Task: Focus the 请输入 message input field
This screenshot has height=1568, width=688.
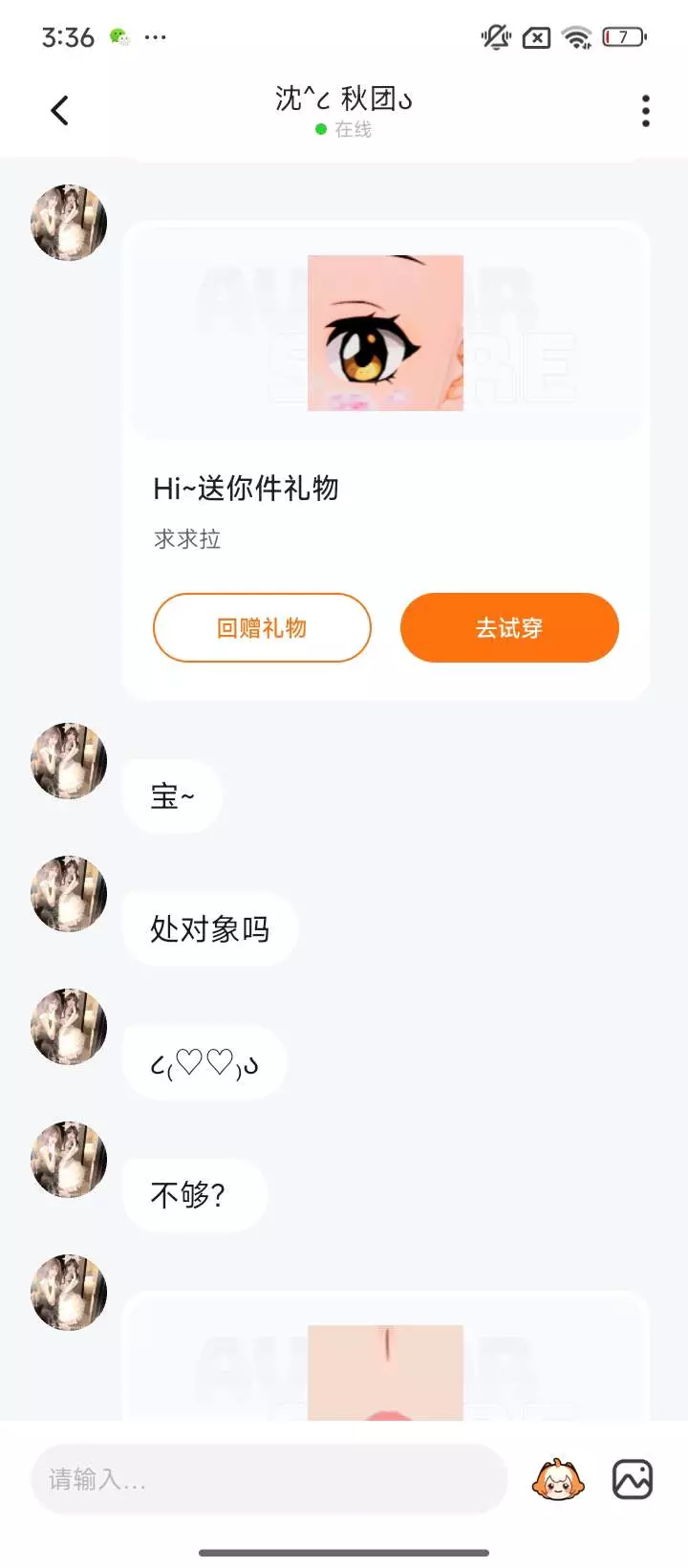Action: coord(268,1479)
